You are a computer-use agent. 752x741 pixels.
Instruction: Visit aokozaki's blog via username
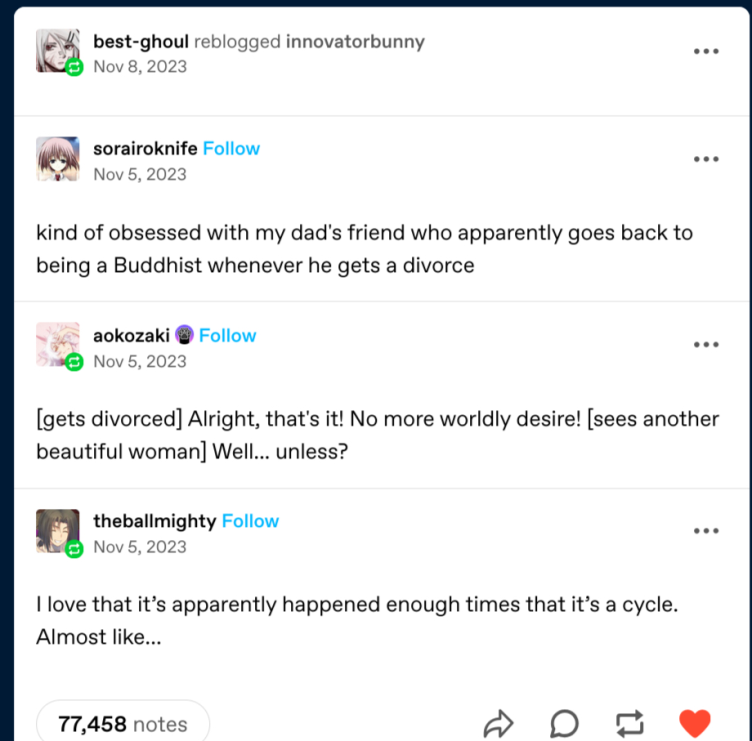(x=131, y=335)
